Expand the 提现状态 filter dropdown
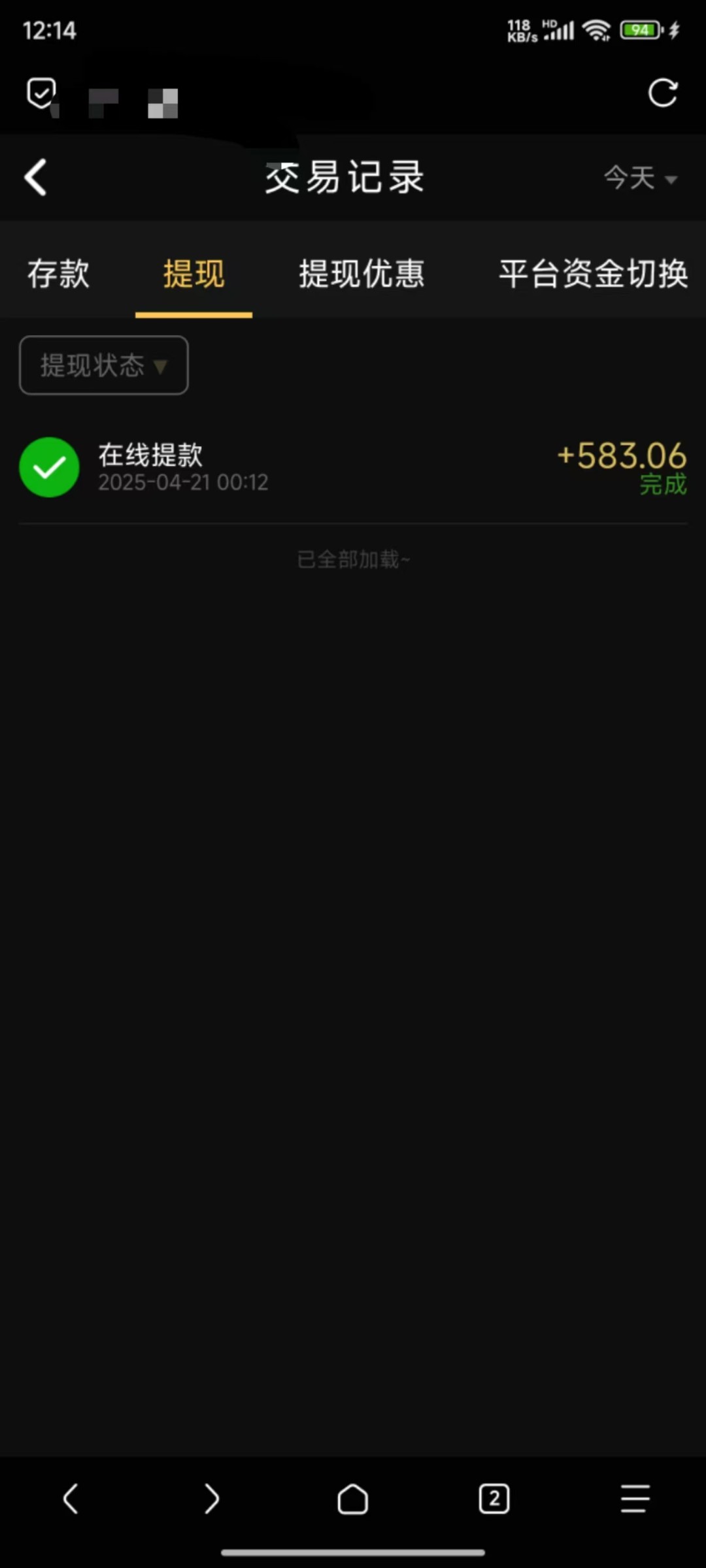The image size is (706, 1568). (x=104, y=365)
